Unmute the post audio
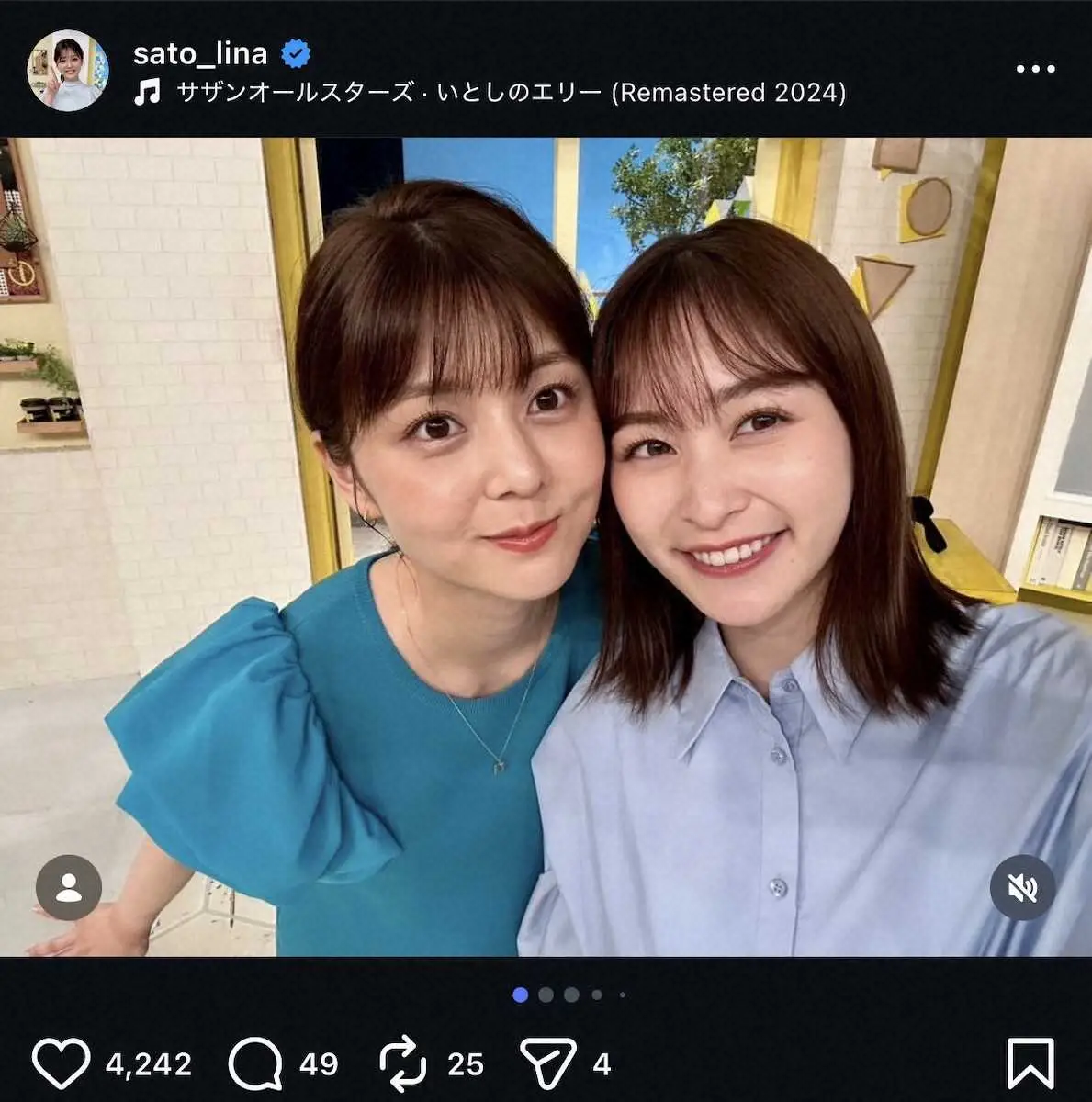 1022,887
